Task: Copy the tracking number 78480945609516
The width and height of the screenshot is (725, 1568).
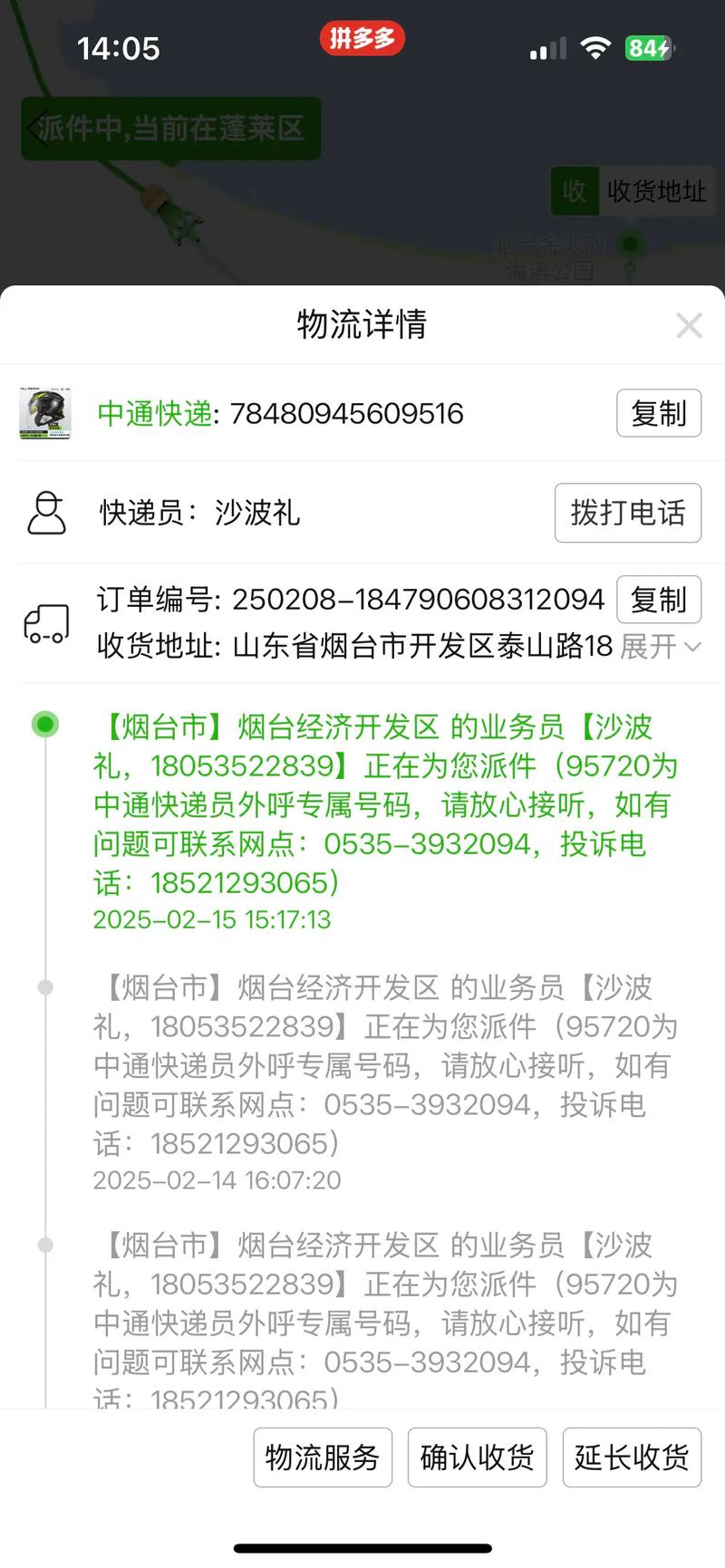Action: point(659,413)
